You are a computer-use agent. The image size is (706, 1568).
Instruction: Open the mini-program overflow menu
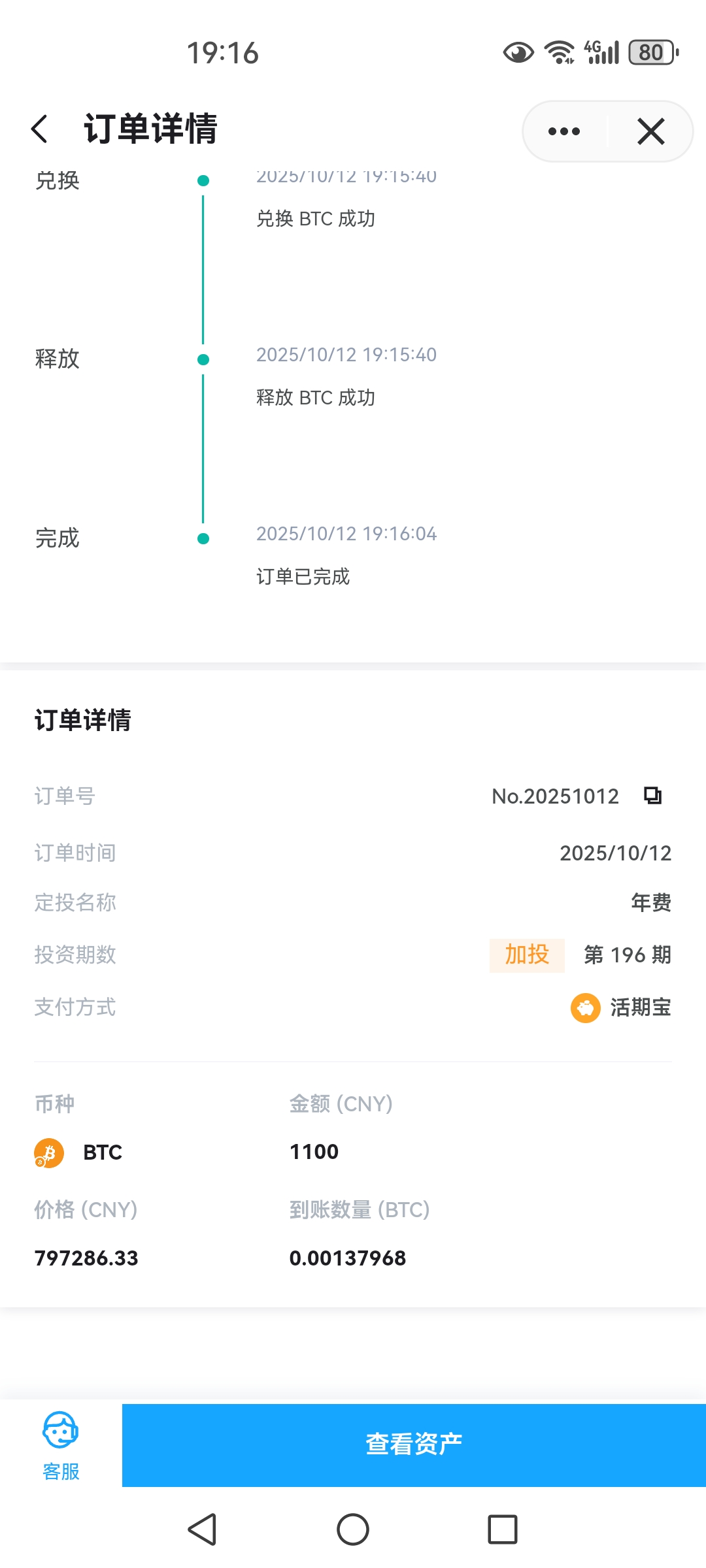(564, 131)
